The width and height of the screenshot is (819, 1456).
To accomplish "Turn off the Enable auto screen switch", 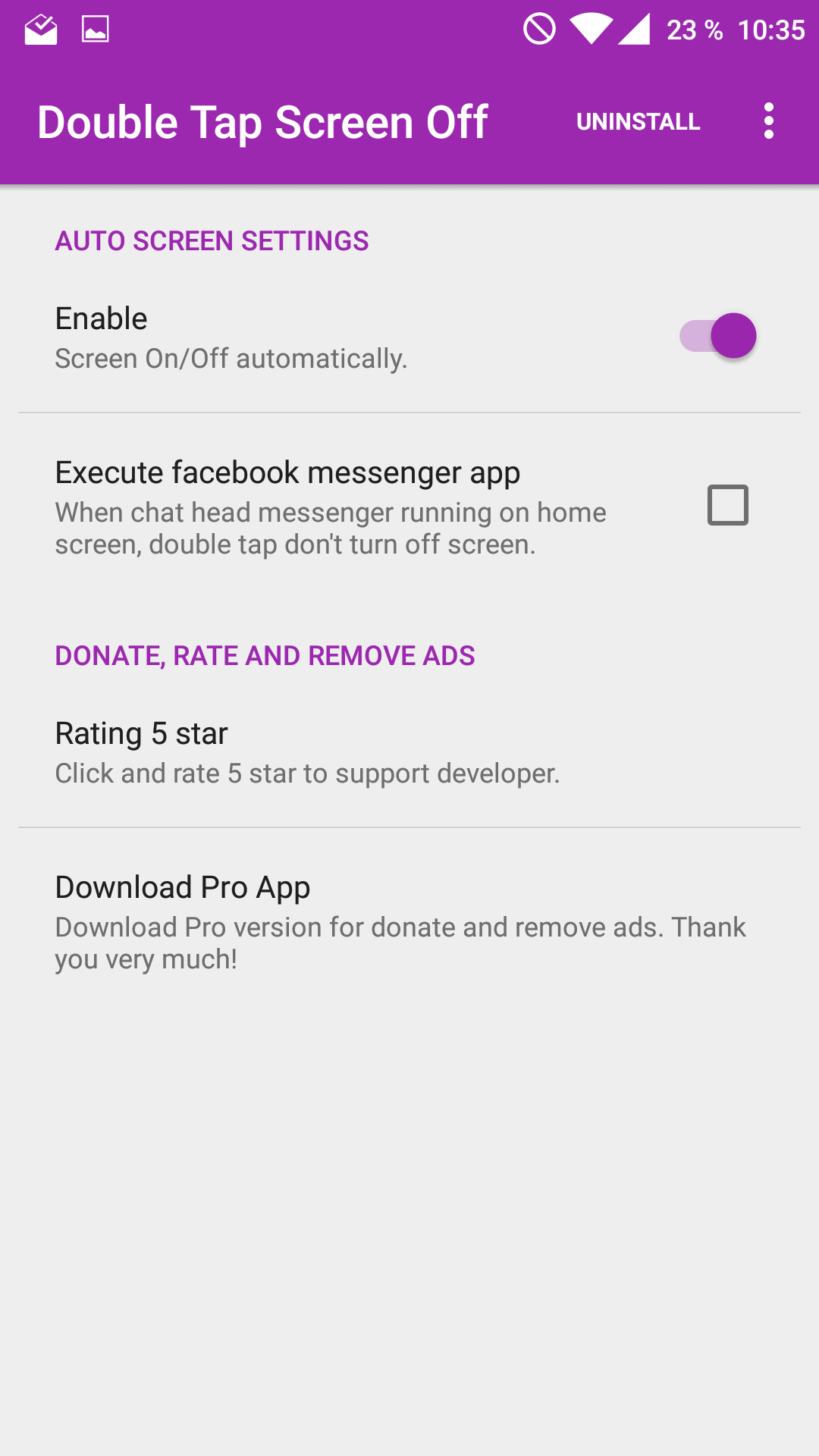I will [717, 336].
